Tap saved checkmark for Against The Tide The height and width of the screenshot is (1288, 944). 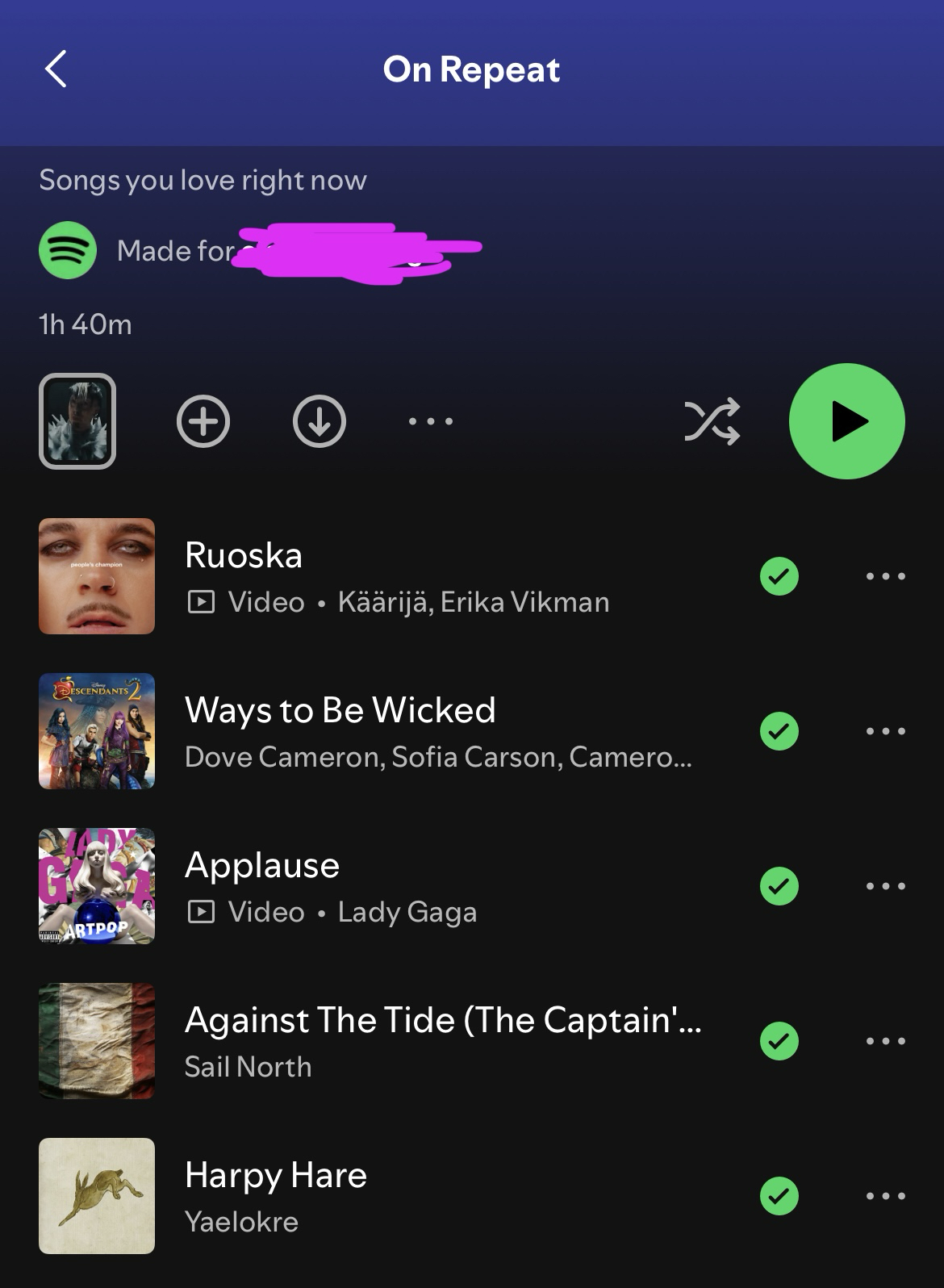point(779,1041)
